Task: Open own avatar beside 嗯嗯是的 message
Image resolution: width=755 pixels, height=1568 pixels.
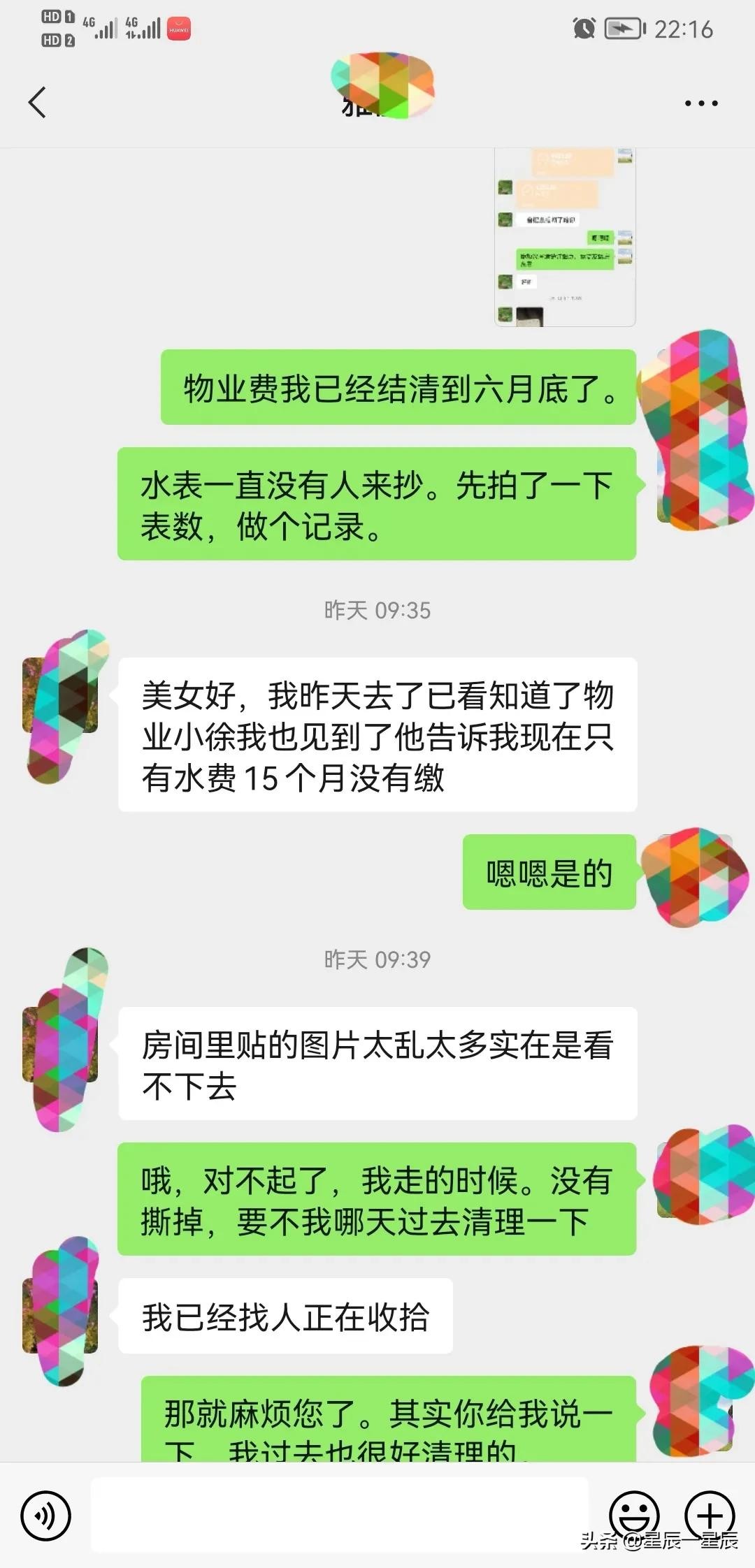Action: [693, 873]
